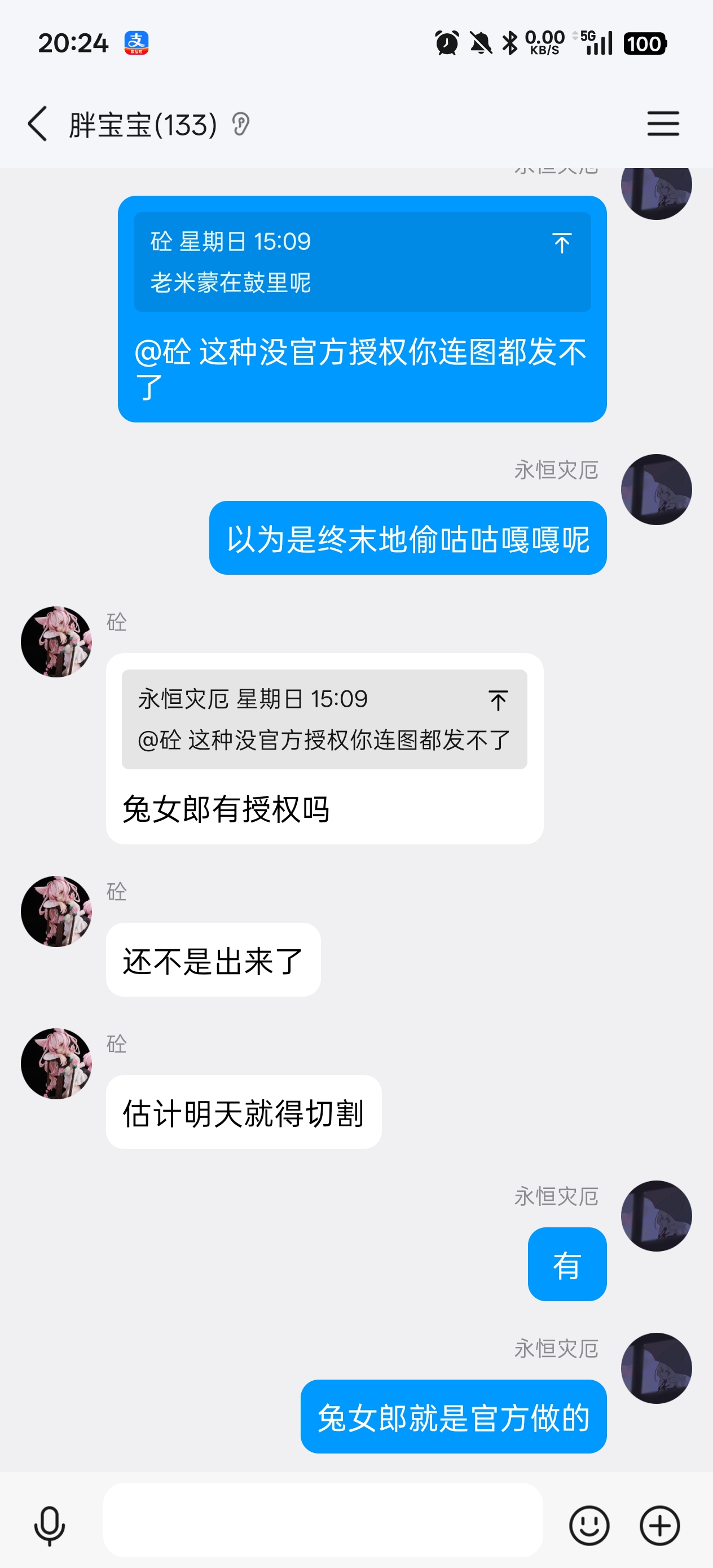Open 砼's avatar next to 估计明天就得切割
713x1568 pixels.
point(56,1063)
